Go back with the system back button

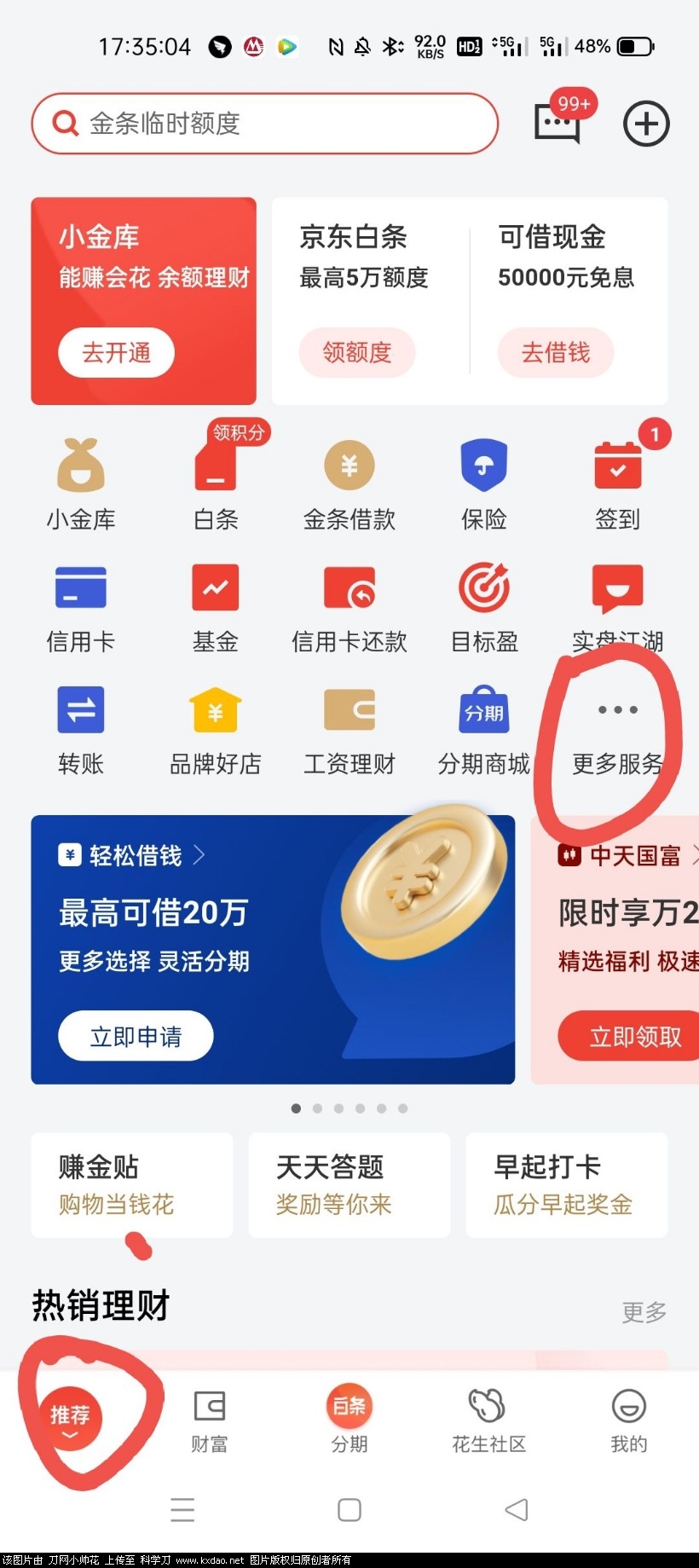click(517, 1510)
